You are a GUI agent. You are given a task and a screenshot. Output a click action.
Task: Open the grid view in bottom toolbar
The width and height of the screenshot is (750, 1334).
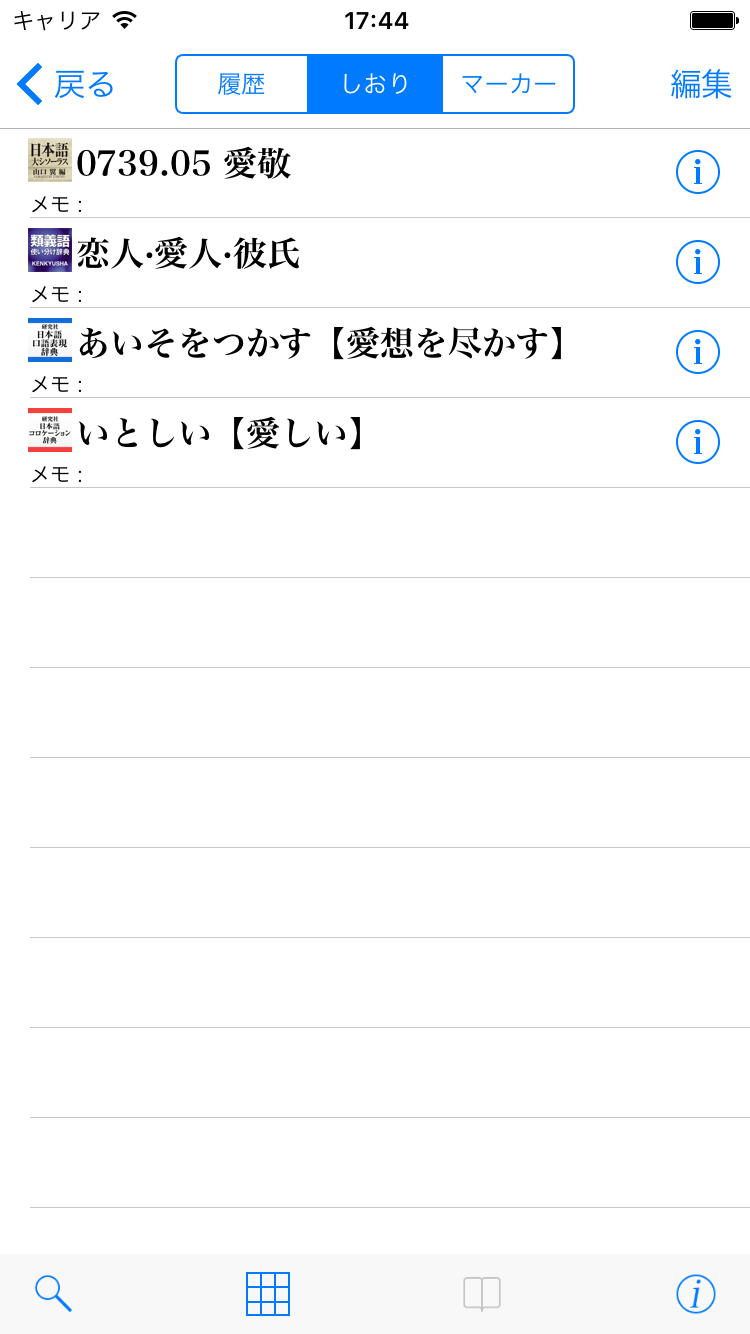coord(268,1293)
